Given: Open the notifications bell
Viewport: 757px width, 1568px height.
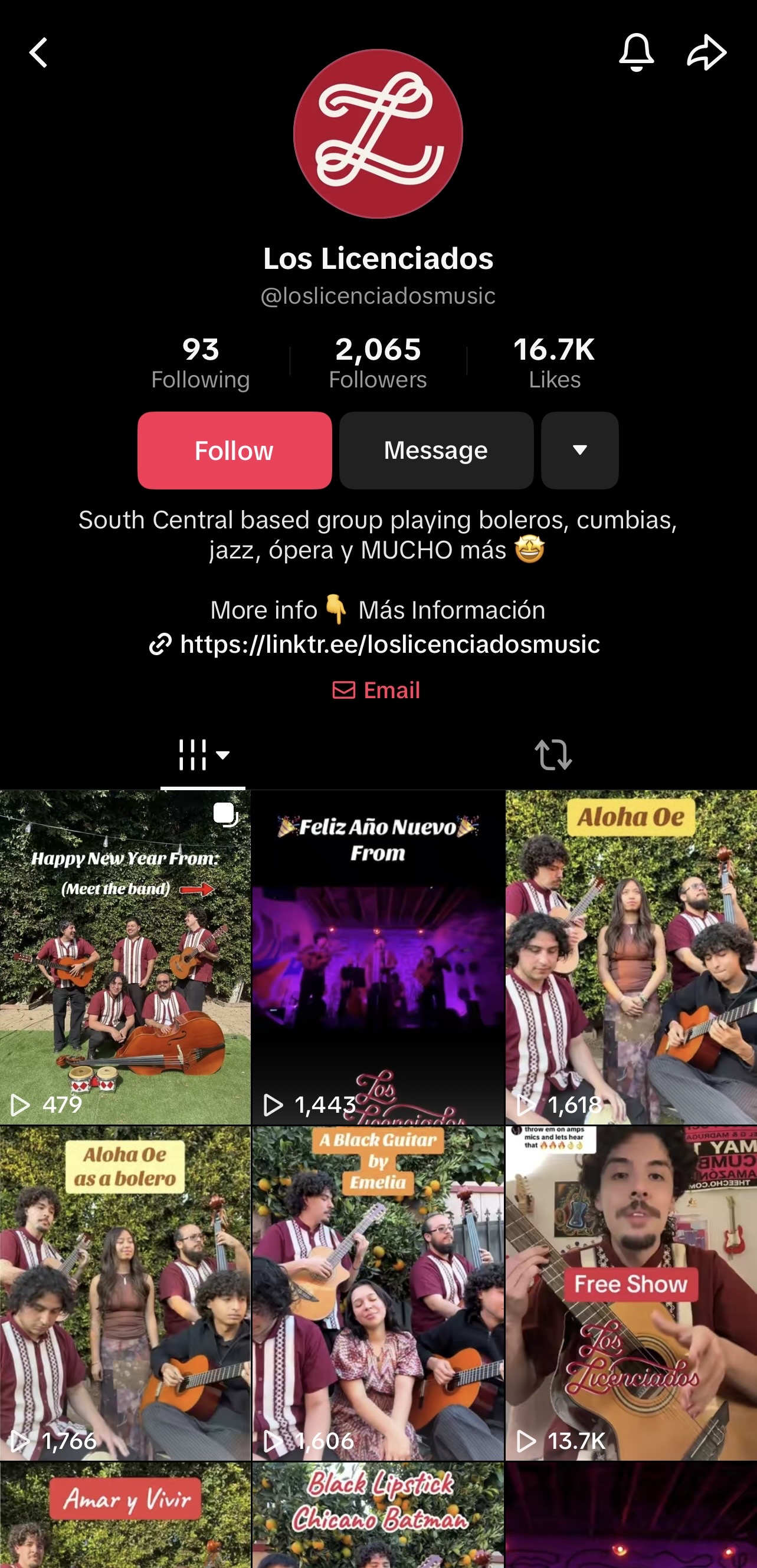Looking at the screenshot, I should [636, 52].
